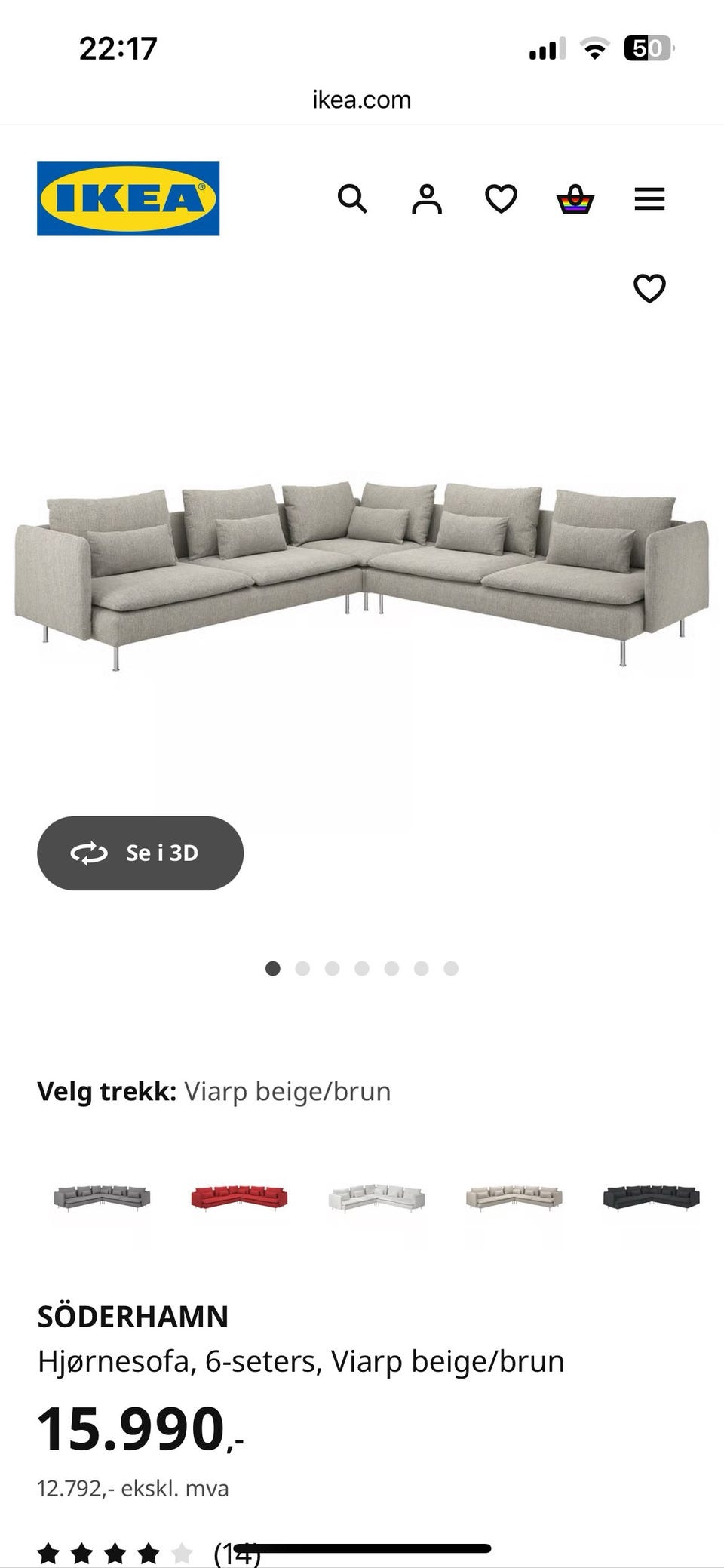Viewport: 724px width, 1568px height.
Task: Select the last carousel position indicator
Action: click(x=450, y=968)
